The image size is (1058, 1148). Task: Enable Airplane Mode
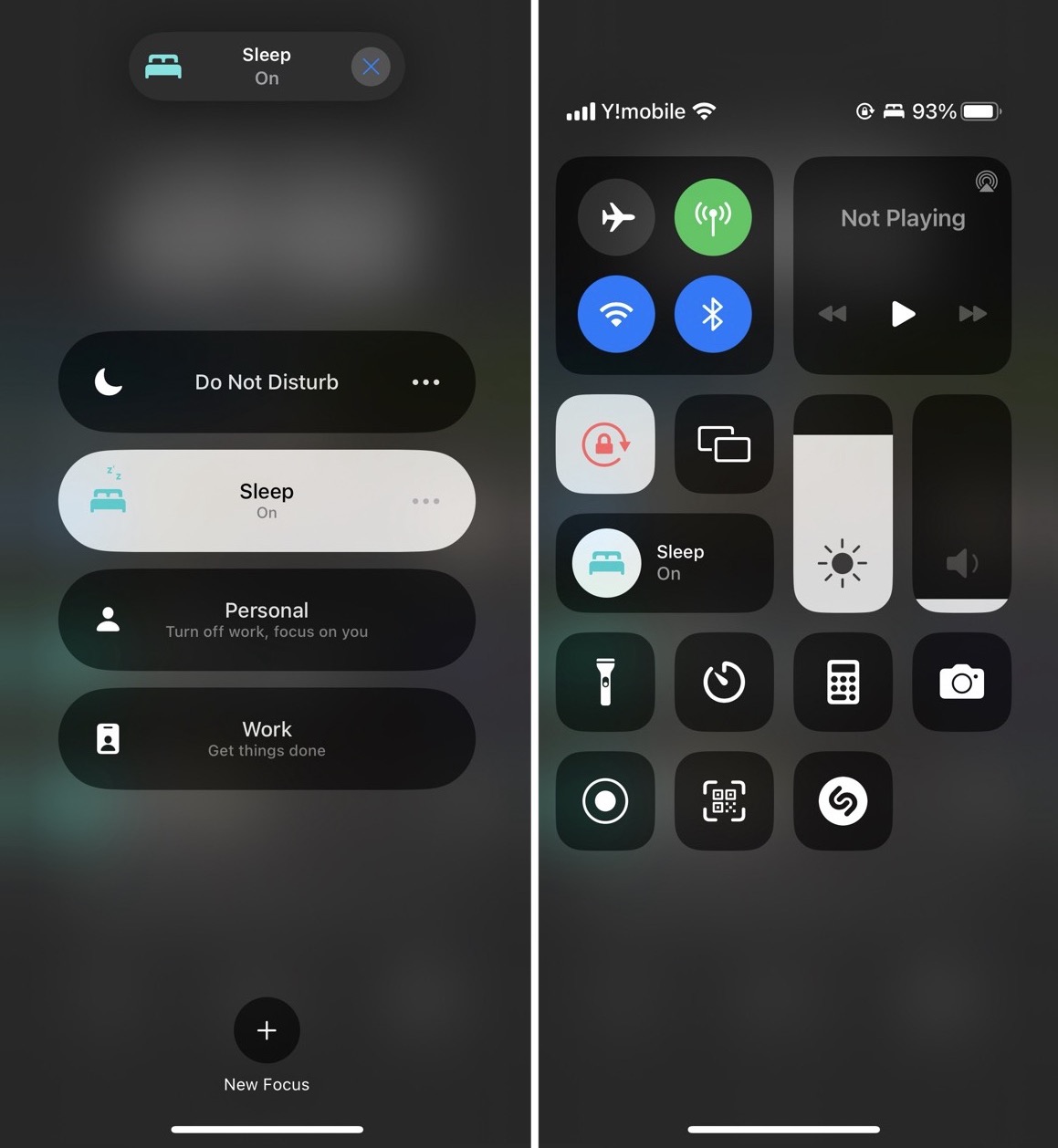616,217
